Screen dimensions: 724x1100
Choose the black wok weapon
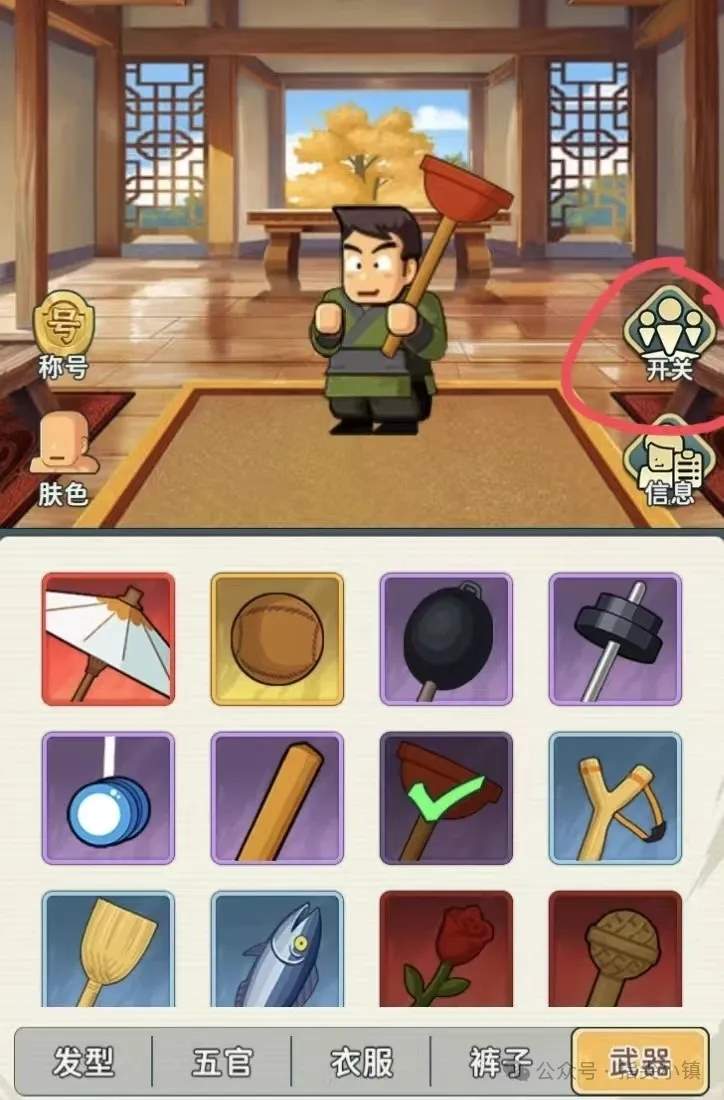(446, 639)
